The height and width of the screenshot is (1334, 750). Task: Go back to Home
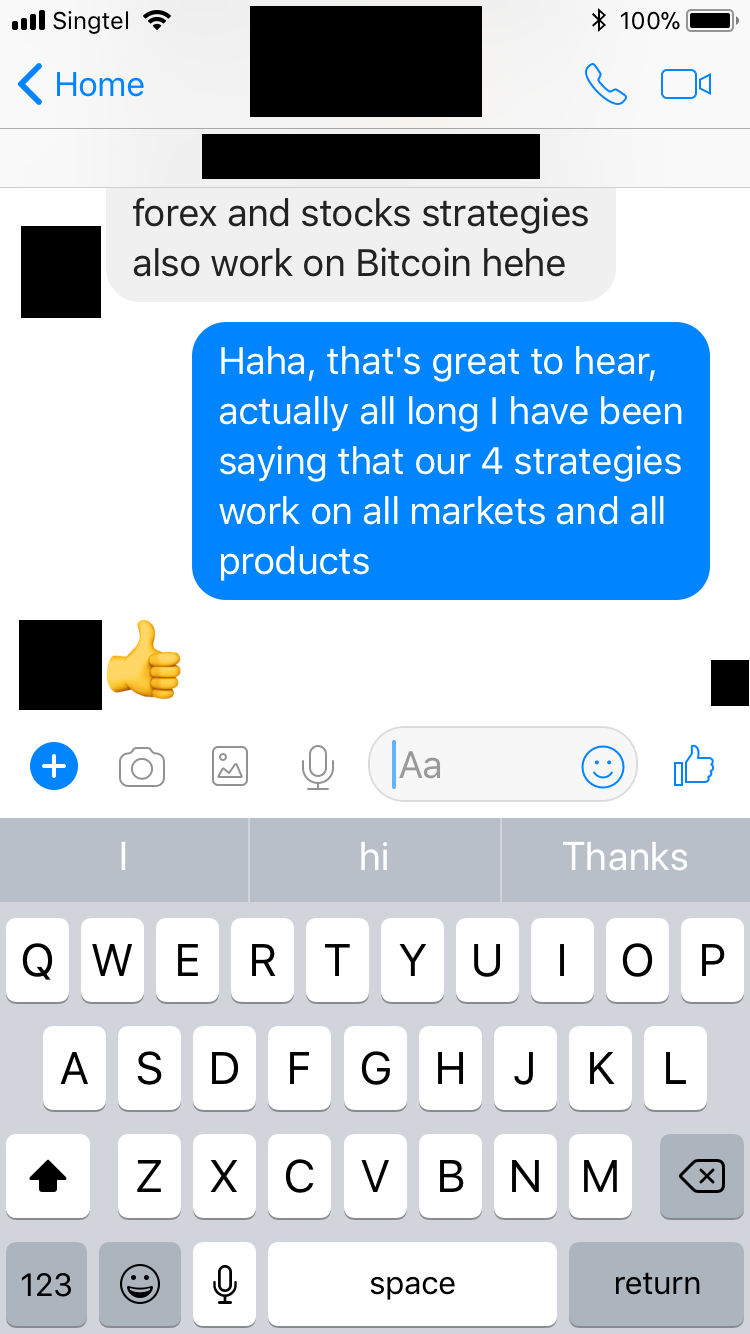82,85
